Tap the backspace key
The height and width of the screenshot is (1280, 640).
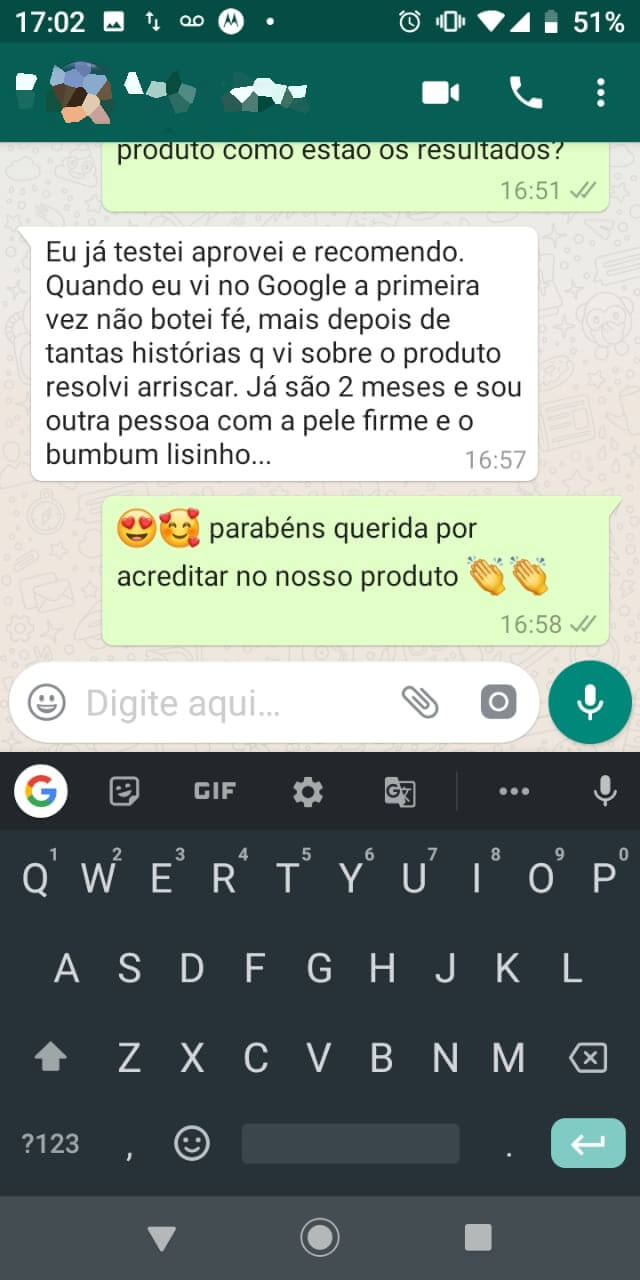coord(587,1057)
